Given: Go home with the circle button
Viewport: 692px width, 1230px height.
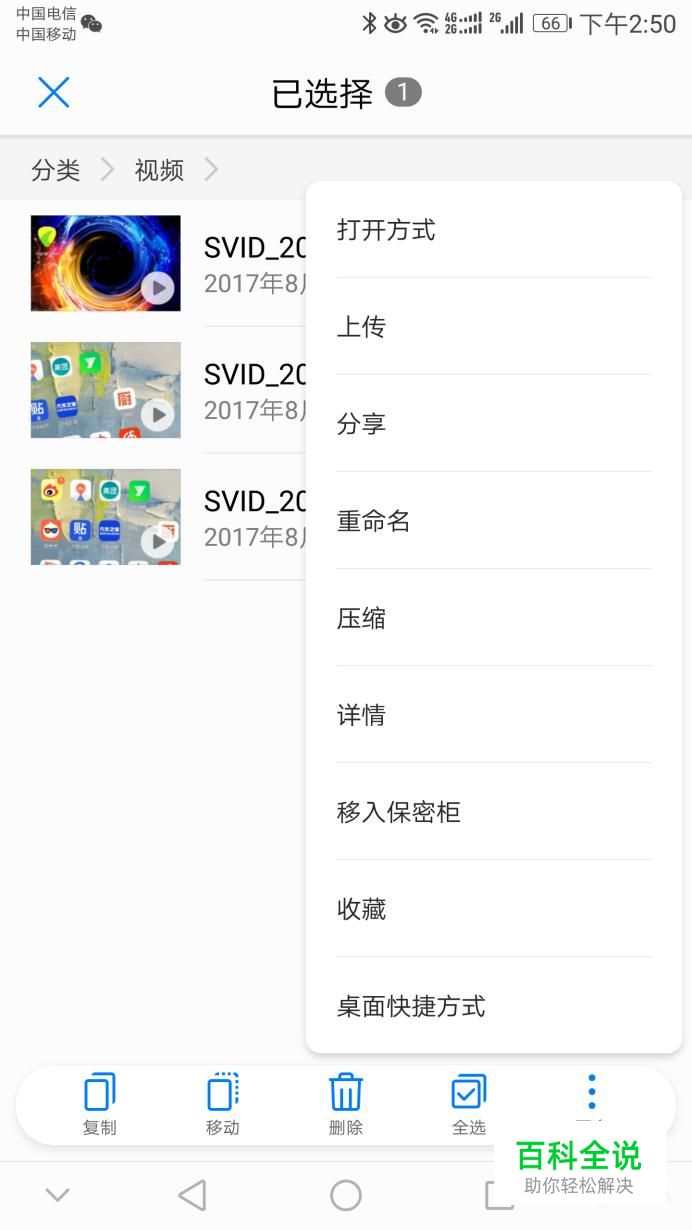Looking at the screenshot, I should 346,1195.
